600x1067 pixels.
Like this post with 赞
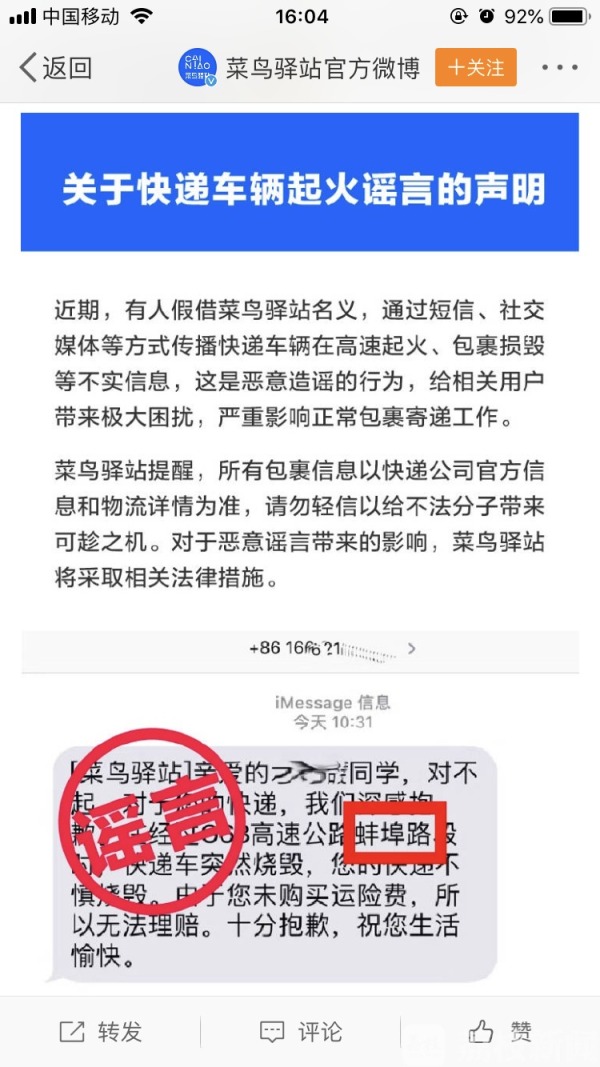[x=500, y=1031]
